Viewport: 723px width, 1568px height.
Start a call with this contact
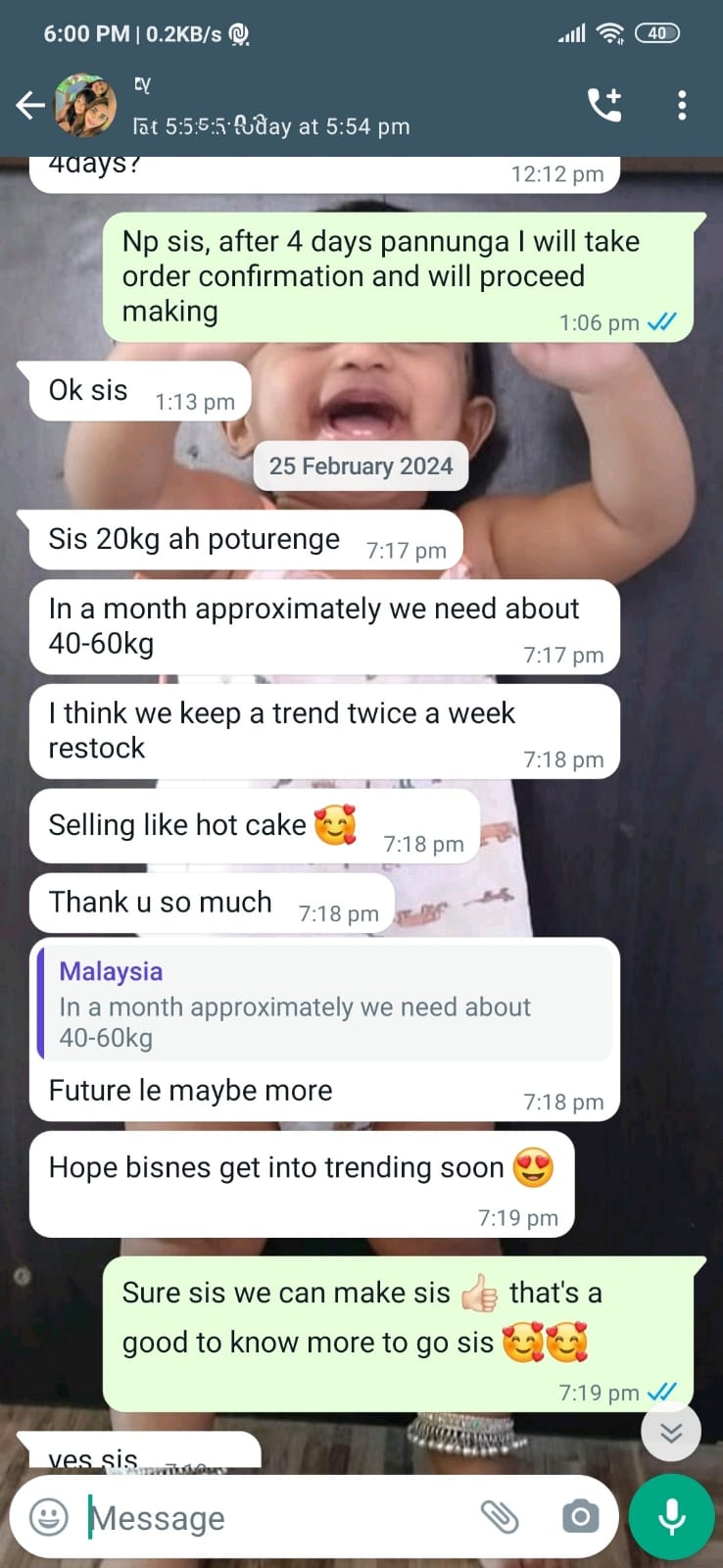(x=604, y=105)
